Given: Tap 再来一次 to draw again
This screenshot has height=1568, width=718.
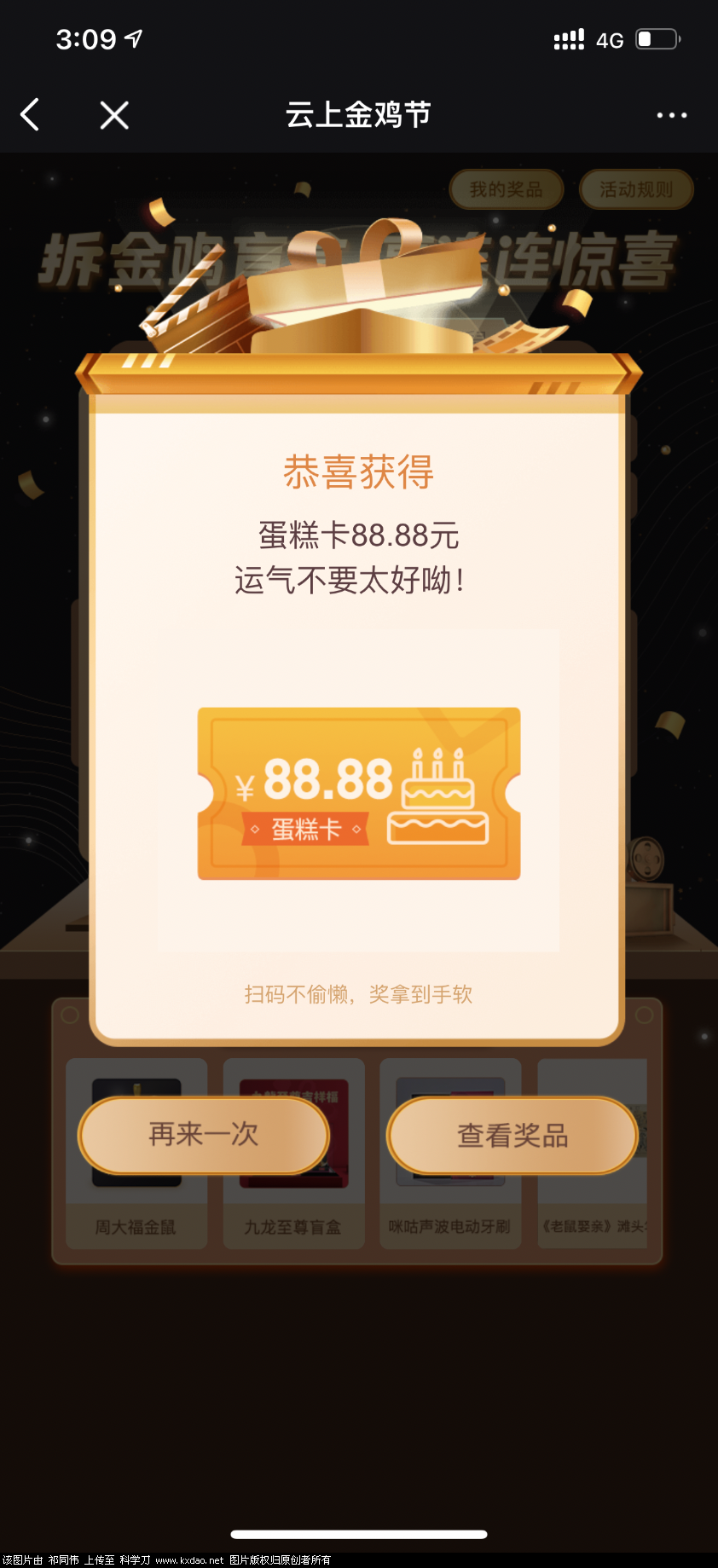Looking at the screenshot, I should [204, 1134].
